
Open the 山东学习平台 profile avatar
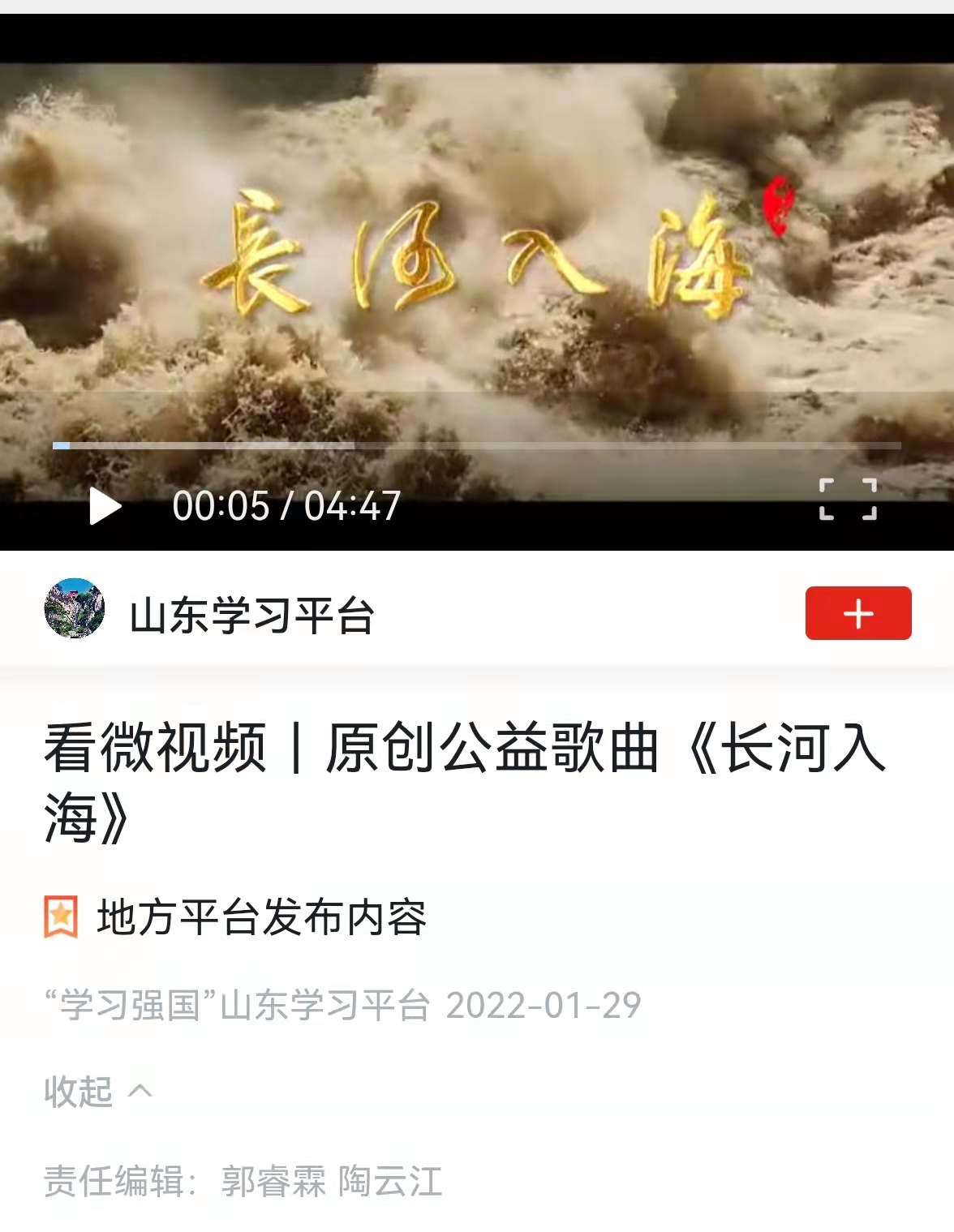point(75,609)
